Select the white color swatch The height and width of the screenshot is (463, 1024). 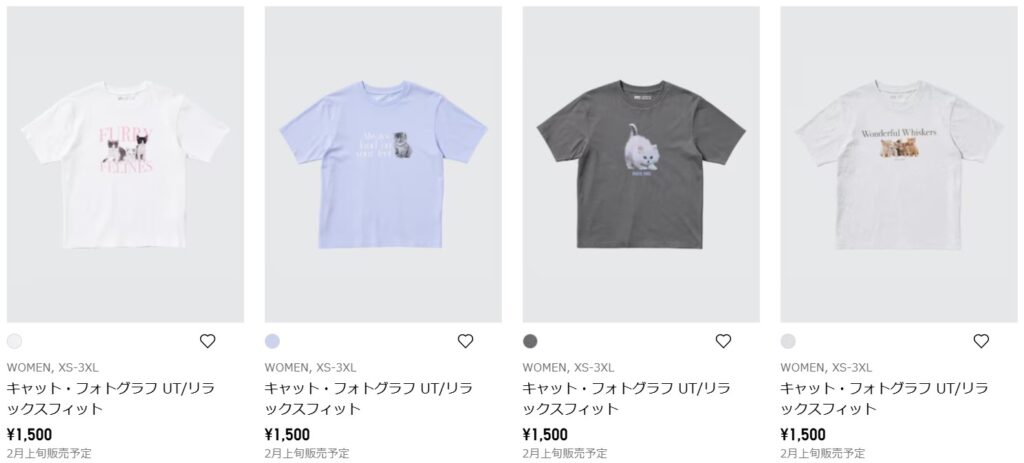[14, 341]
